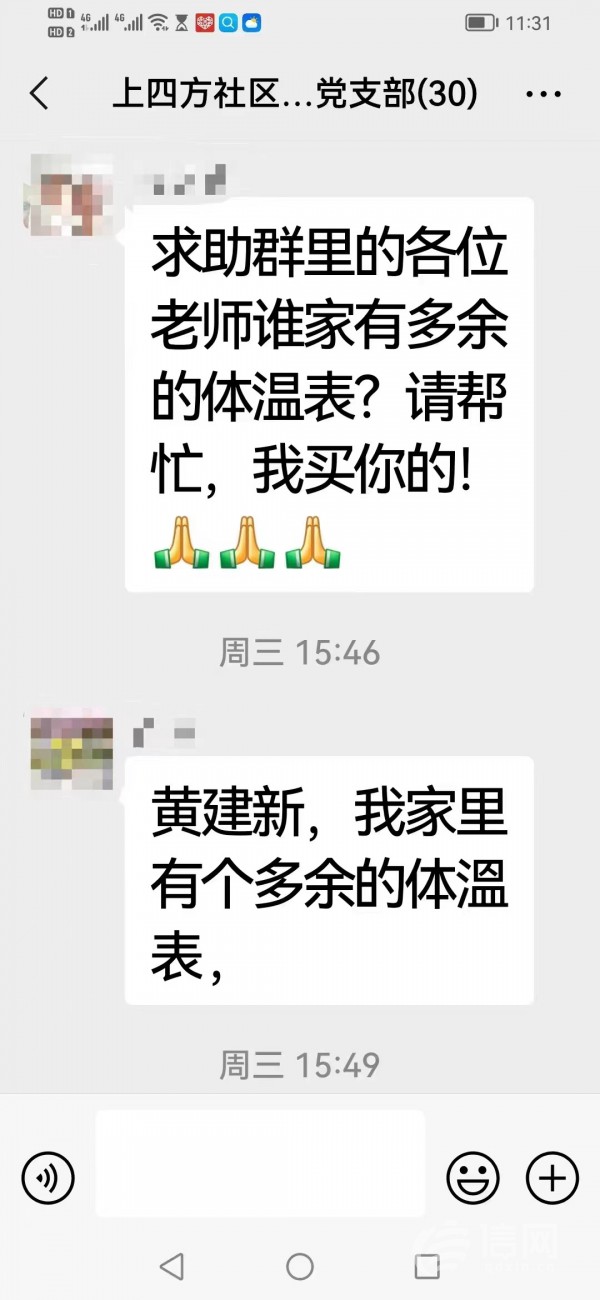Tap the system back navigation button
This screenshot has height=1300, width=600.
pyautogui.click(x=172, y=1267)
